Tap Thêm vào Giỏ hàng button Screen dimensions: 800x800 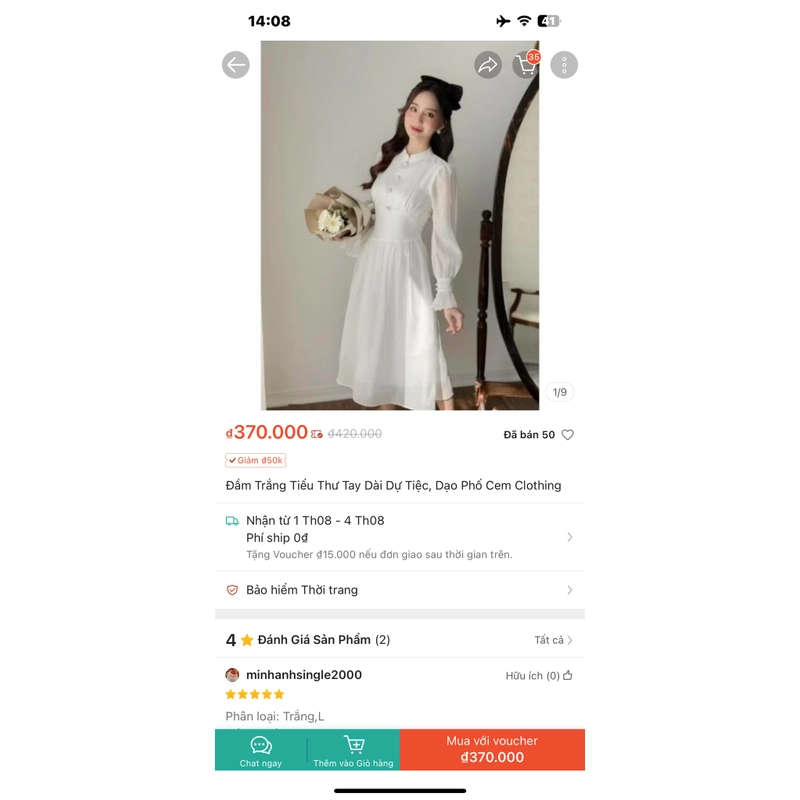click(x=353, y=750)
